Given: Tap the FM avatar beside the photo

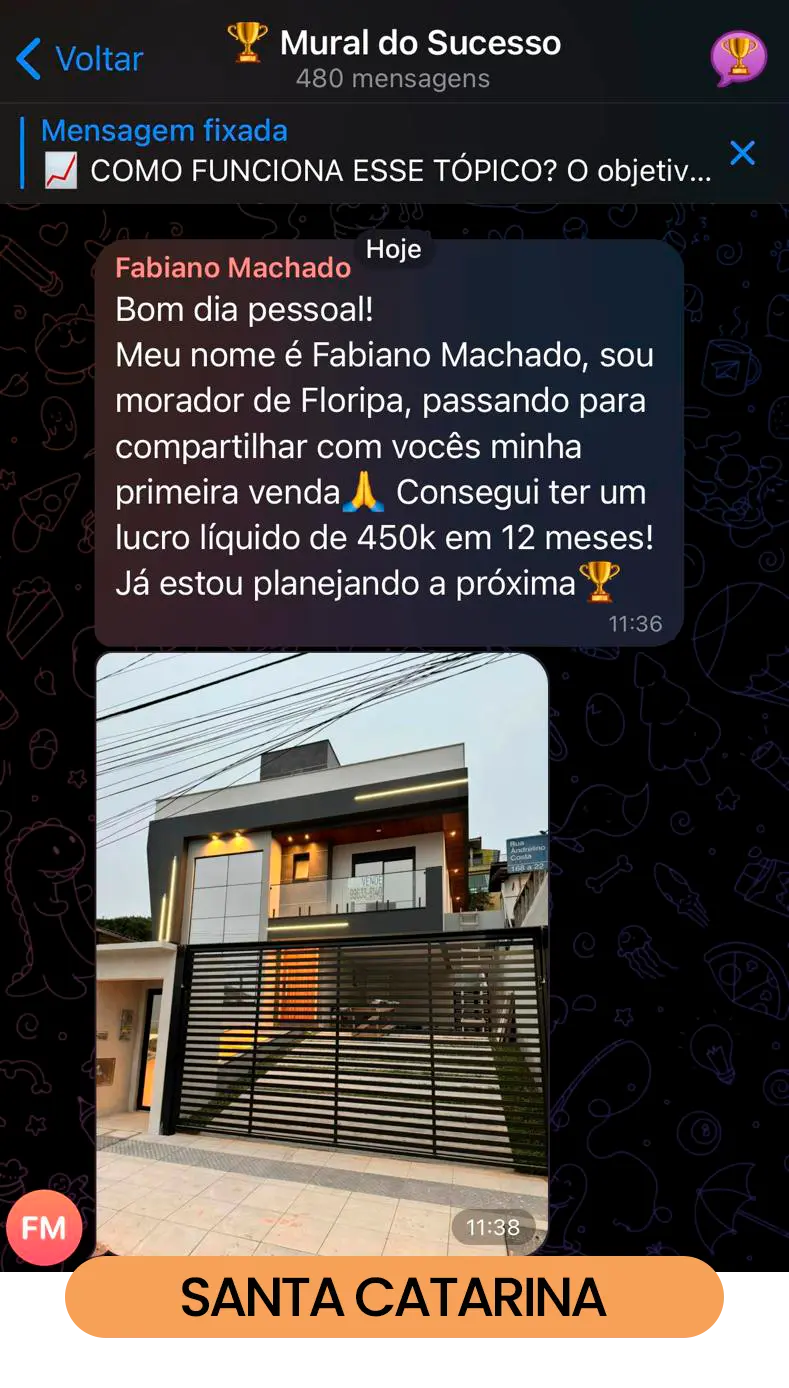Looking at the screenshot, I should (44, 1228).
